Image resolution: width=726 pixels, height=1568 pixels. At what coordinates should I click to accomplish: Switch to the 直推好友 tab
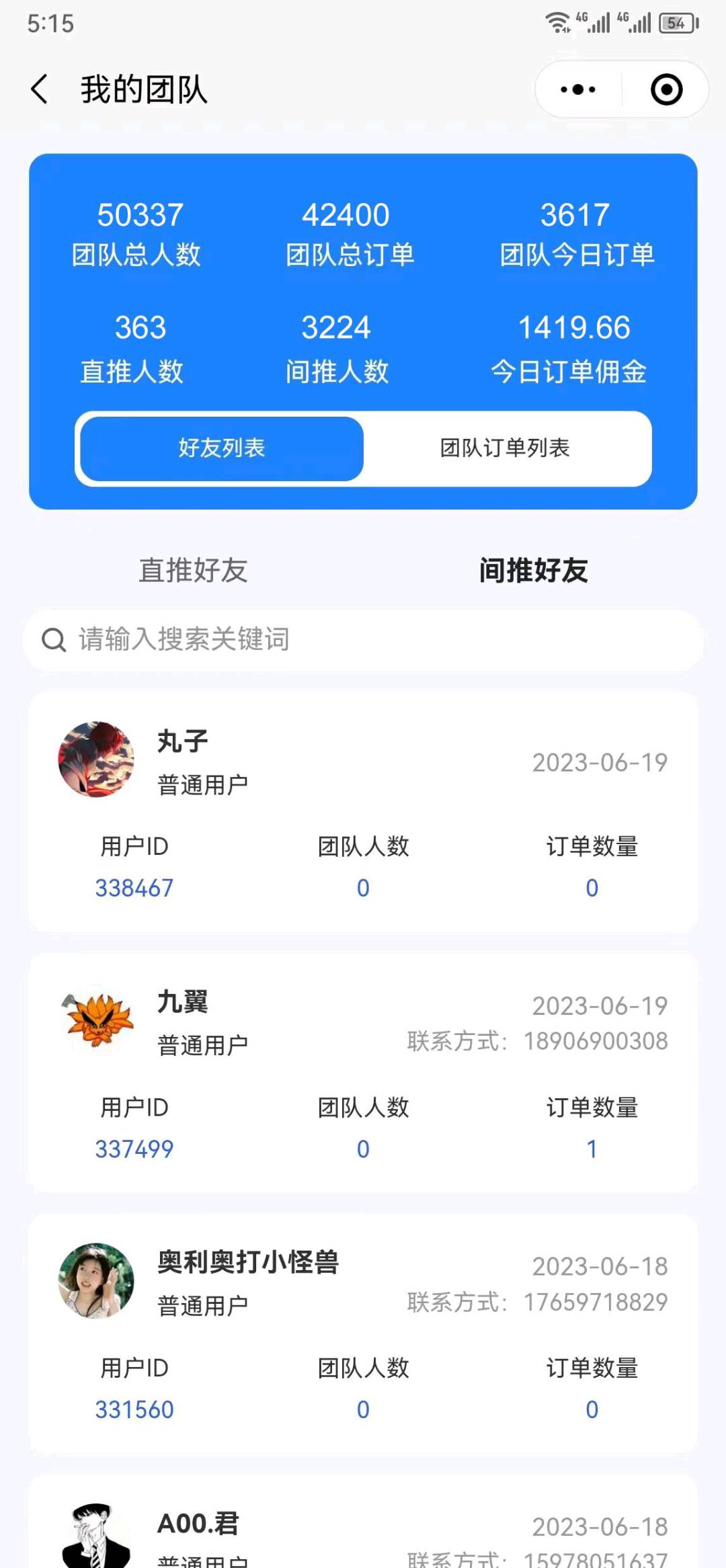194,571
